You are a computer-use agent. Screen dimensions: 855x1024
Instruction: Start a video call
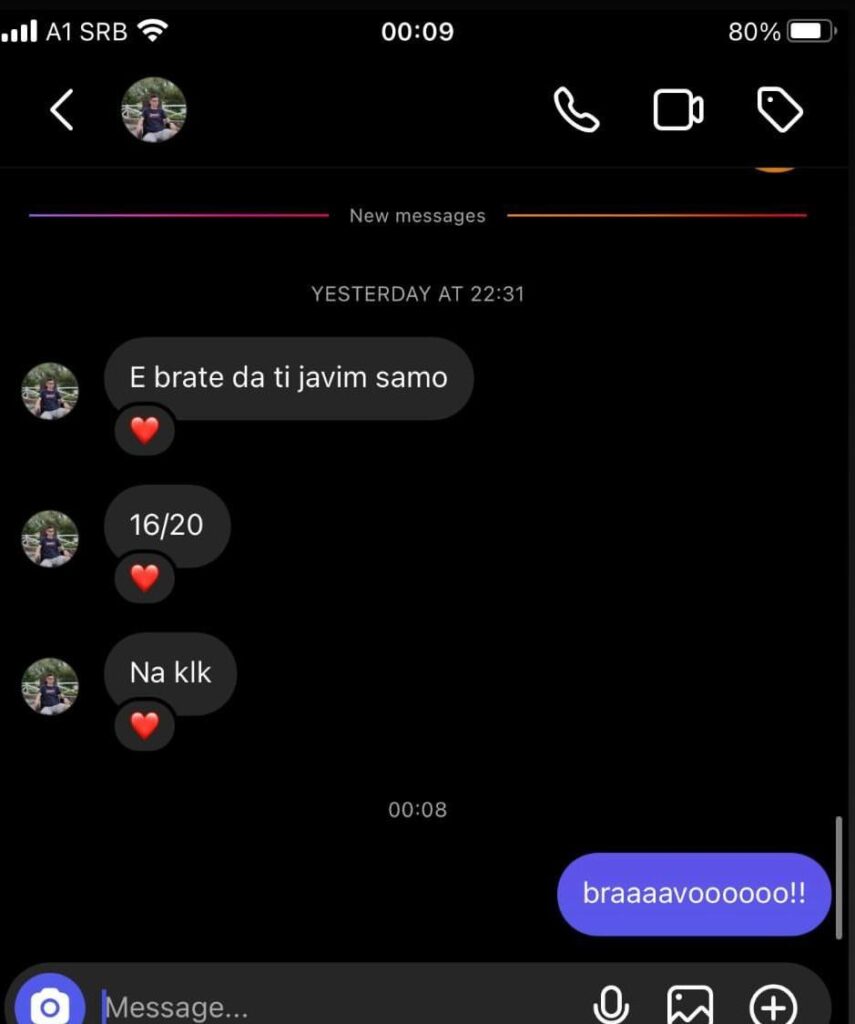[x=678, y=110]
